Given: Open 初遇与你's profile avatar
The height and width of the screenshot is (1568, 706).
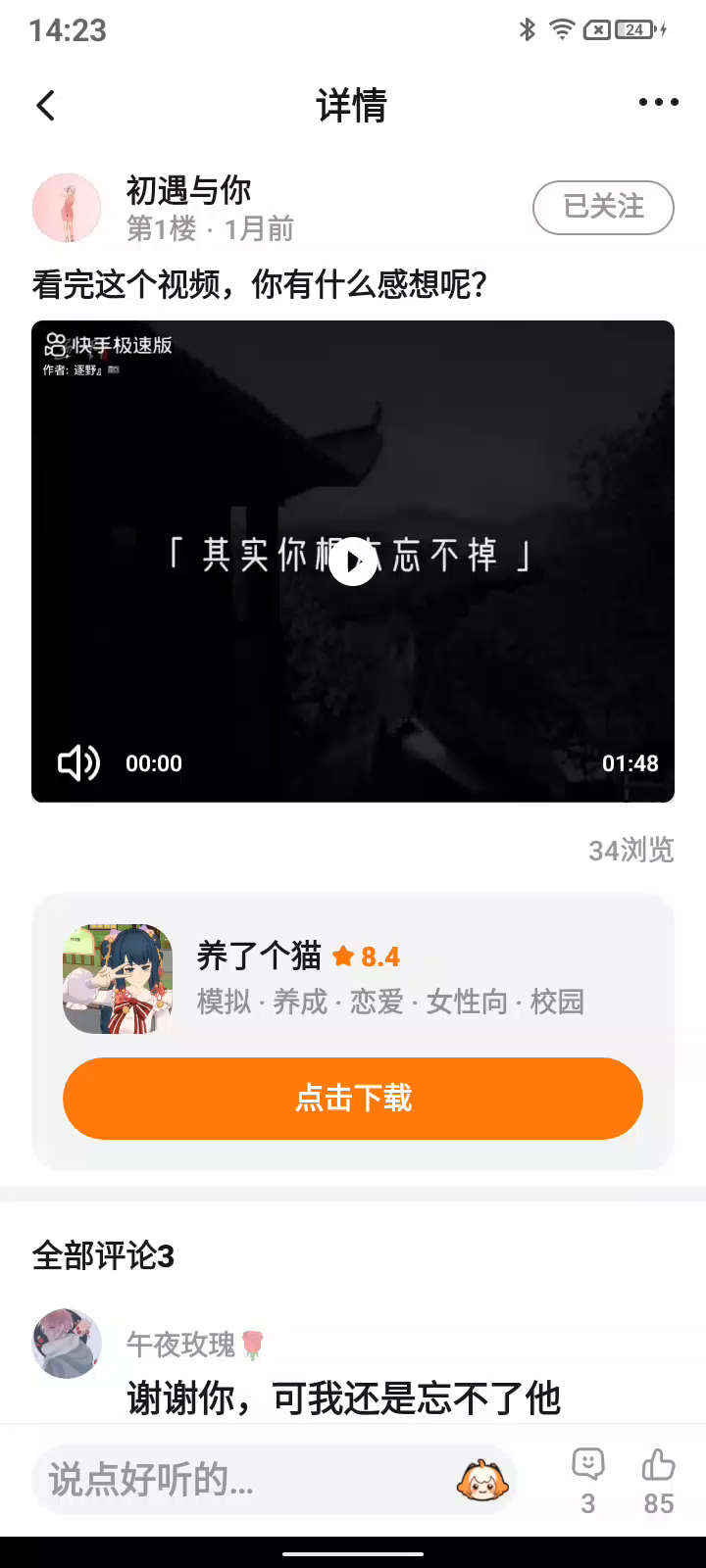Looking at the screenshot, I should point(68,208).
